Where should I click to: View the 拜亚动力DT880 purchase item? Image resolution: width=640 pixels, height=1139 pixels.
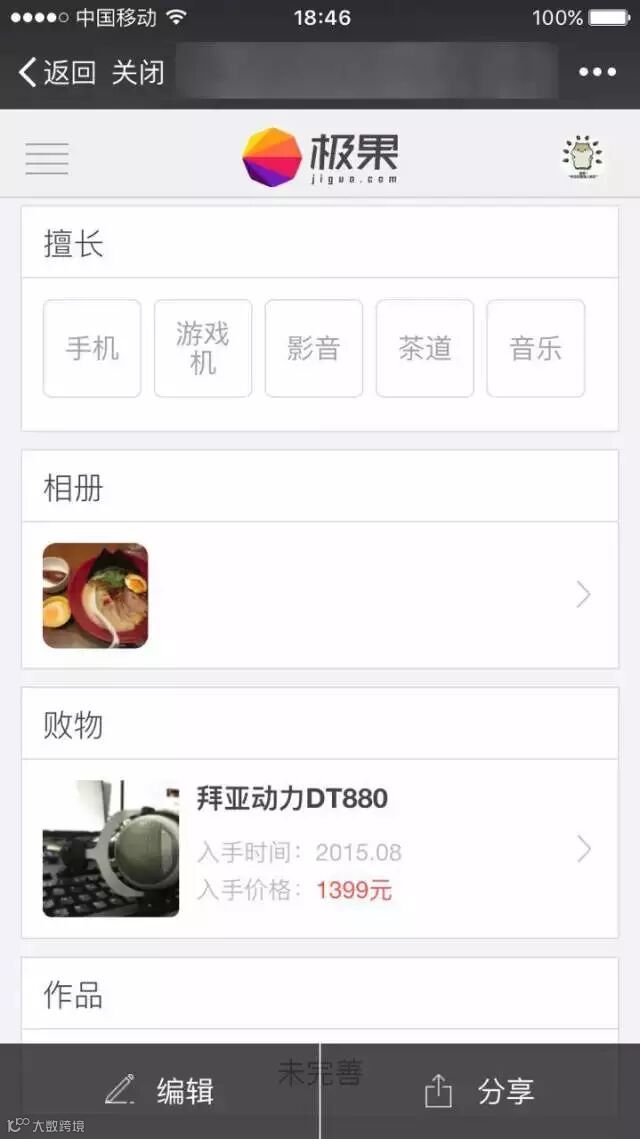(x=320, y=849)
